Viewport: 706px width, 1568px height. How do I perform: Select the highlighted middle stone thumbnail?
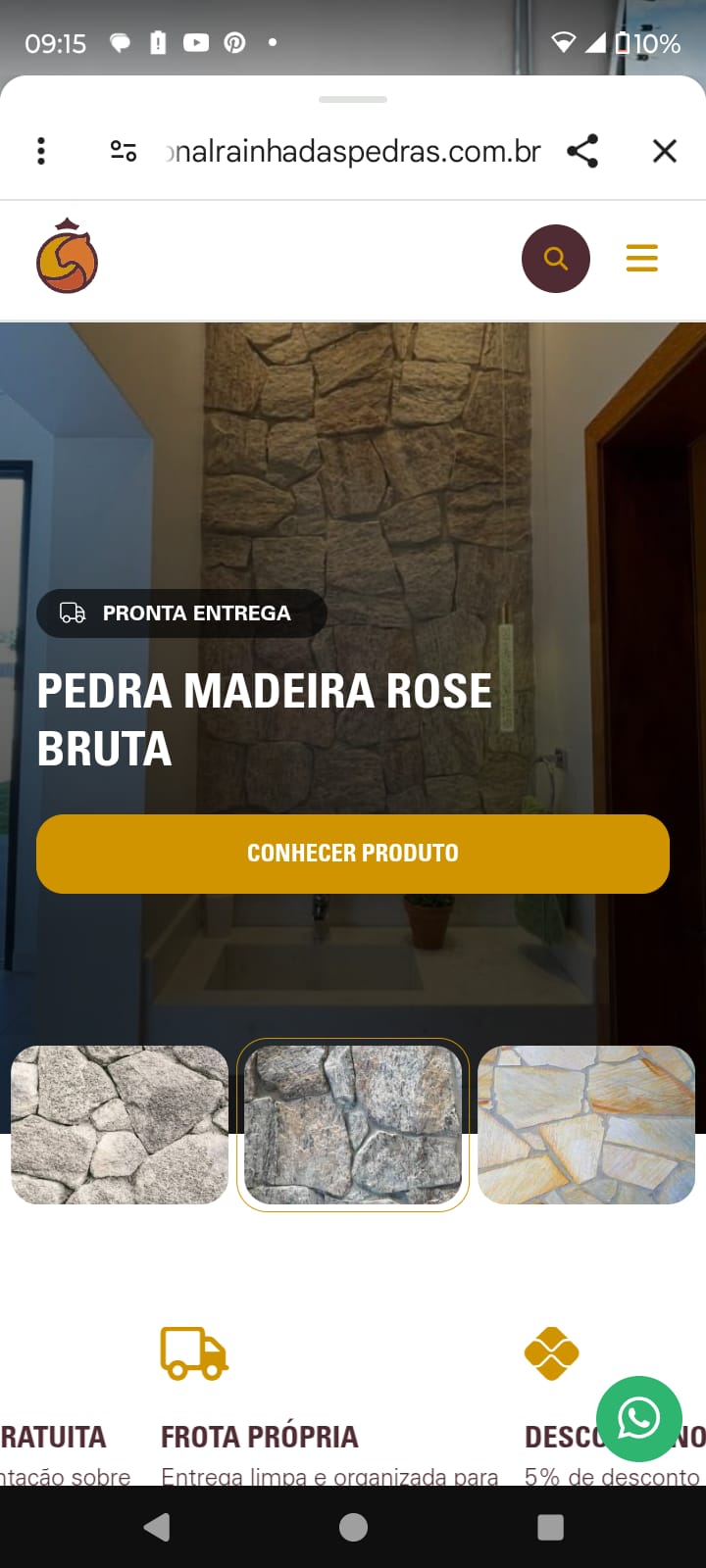point(353,1125)
